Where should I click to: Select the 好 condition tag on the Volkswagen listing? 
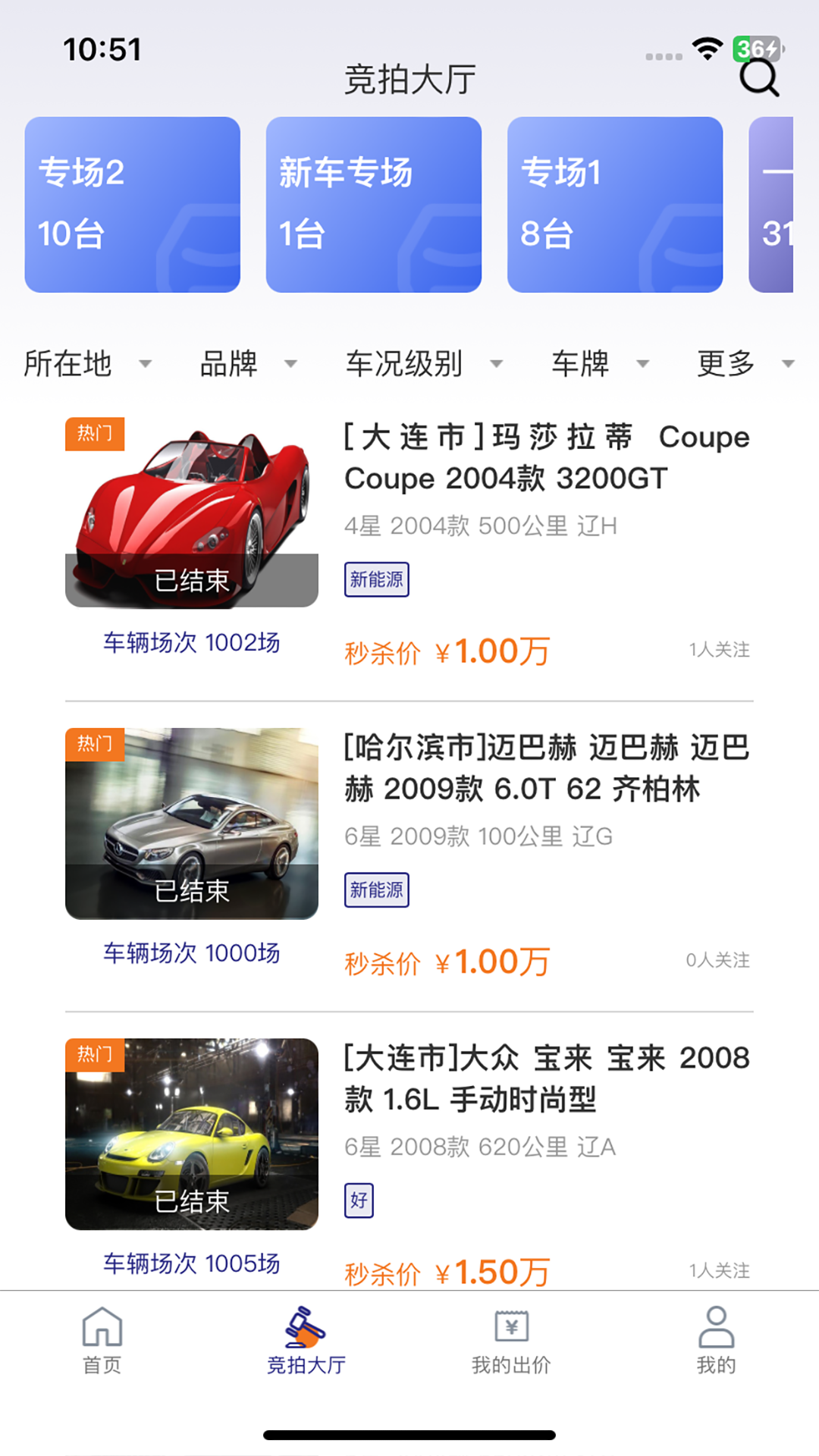point(356,1200)
